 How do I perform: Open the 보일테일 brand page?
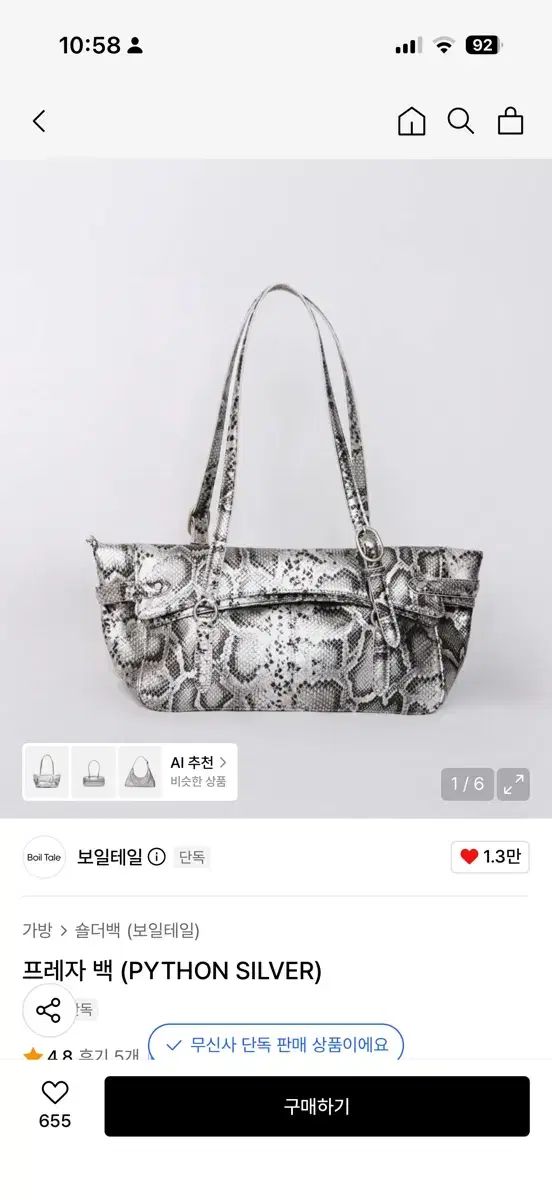click(109, 857)
